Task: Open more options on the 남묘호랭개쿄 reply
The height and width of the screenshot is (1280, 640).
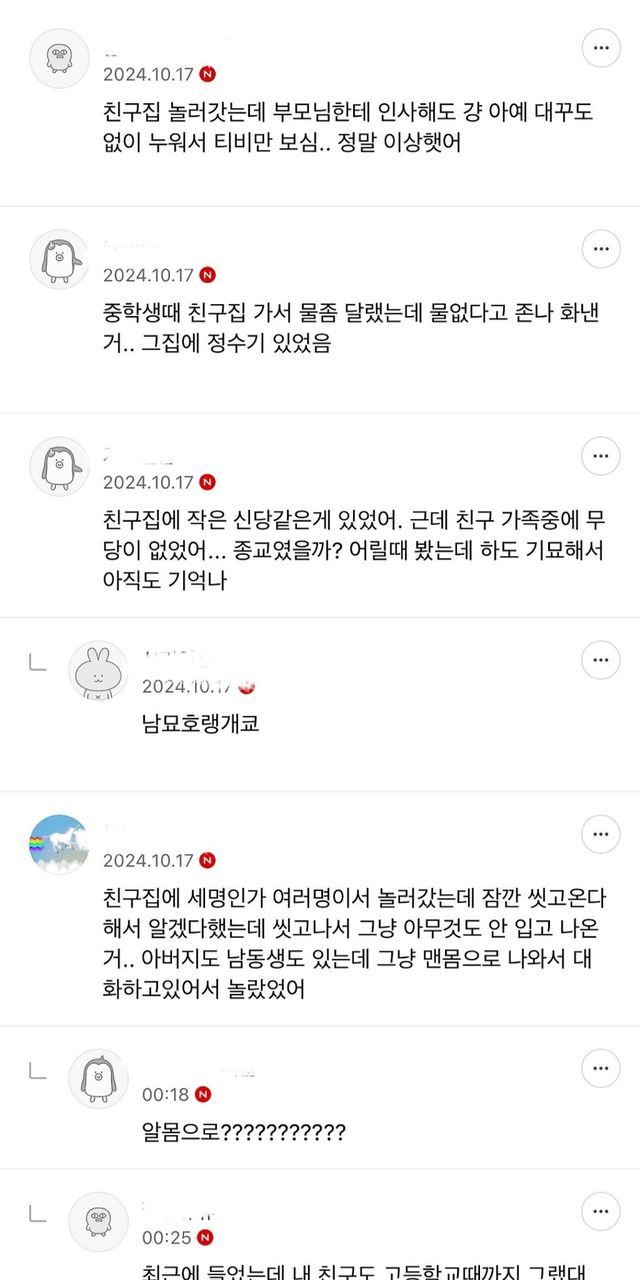Action: pyautogui.click(x=601, y=660)
